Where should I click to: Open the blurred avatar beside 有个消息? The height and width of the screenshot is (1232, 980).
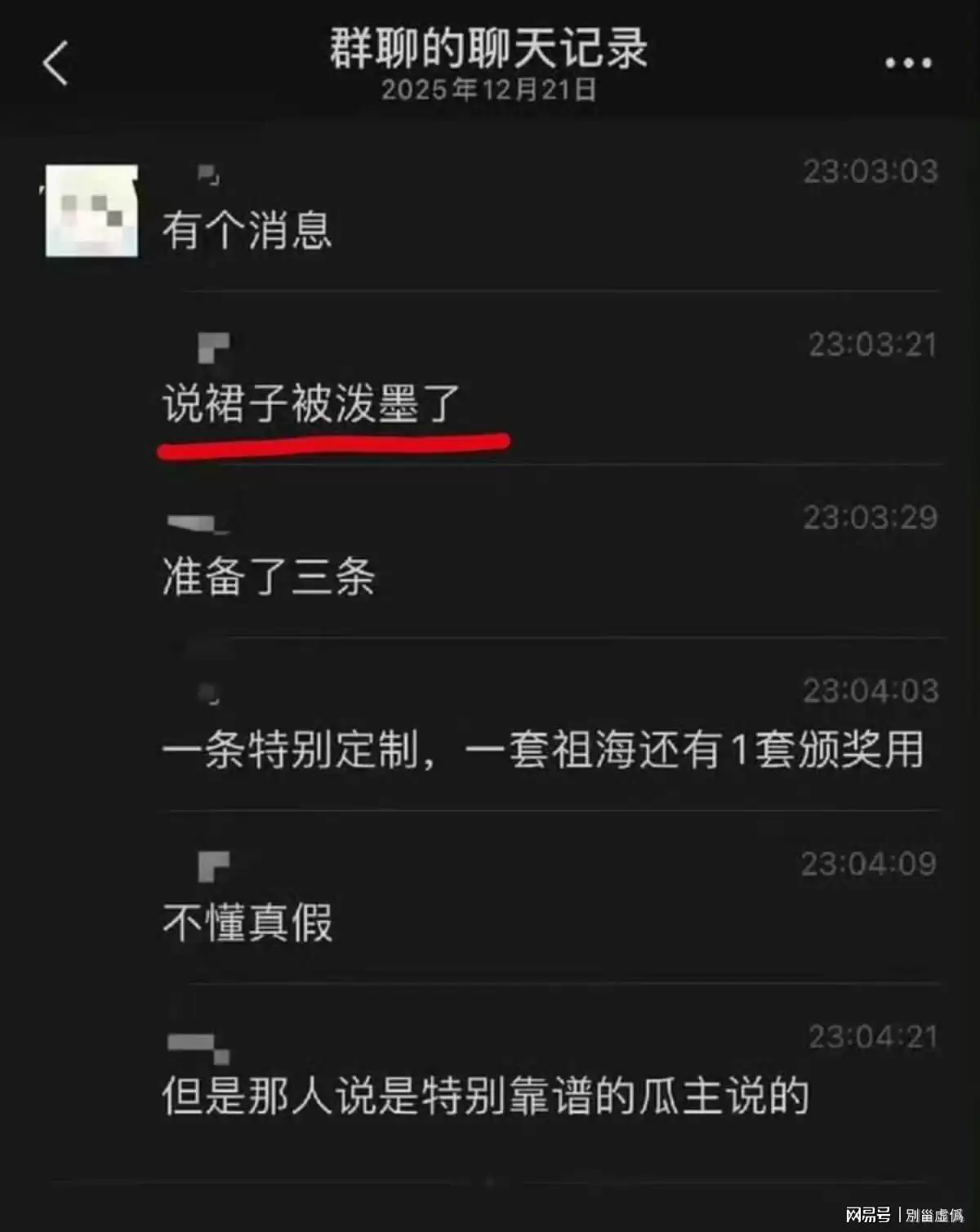click(x=91, y=211)
